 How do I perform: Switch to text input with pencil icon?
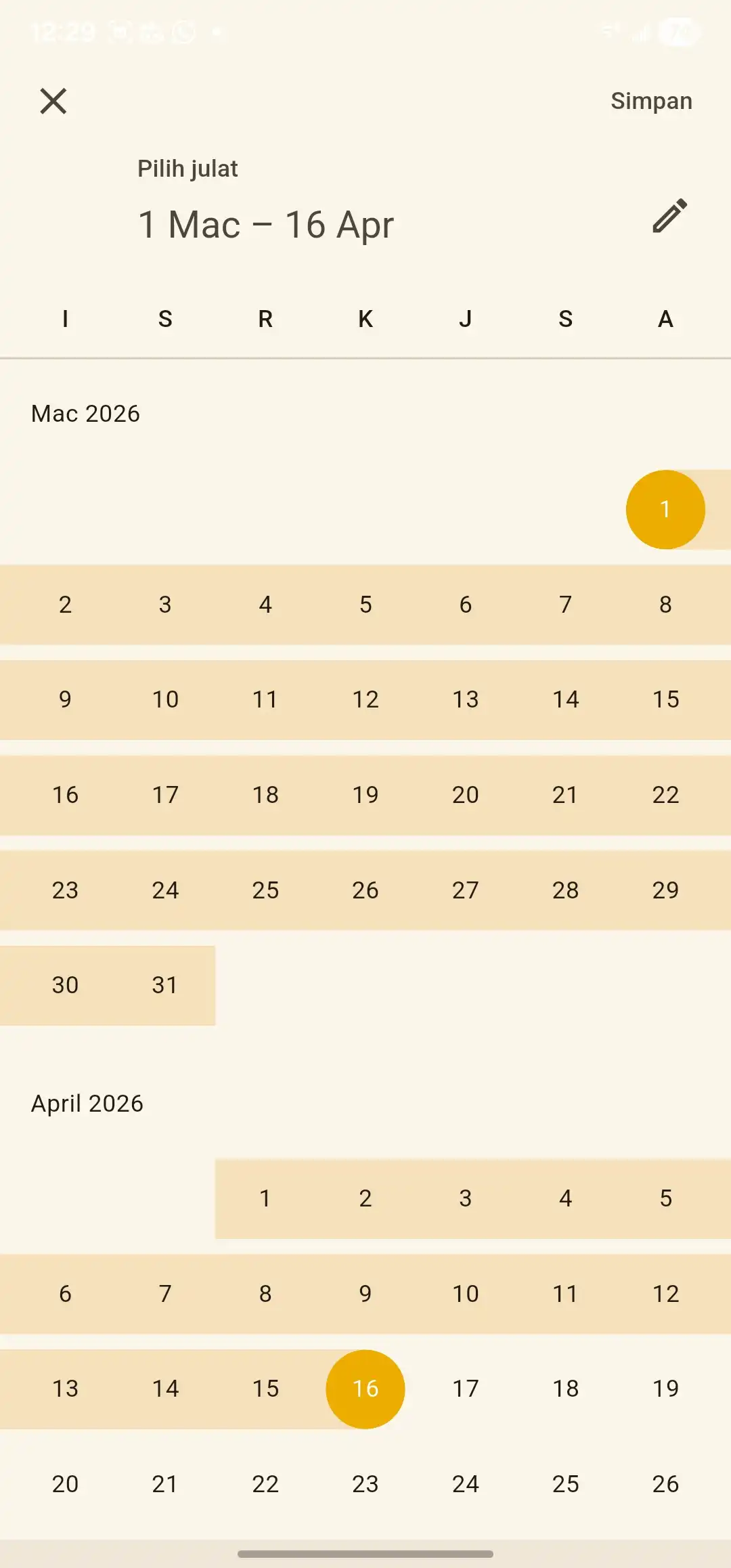(669, 216)
